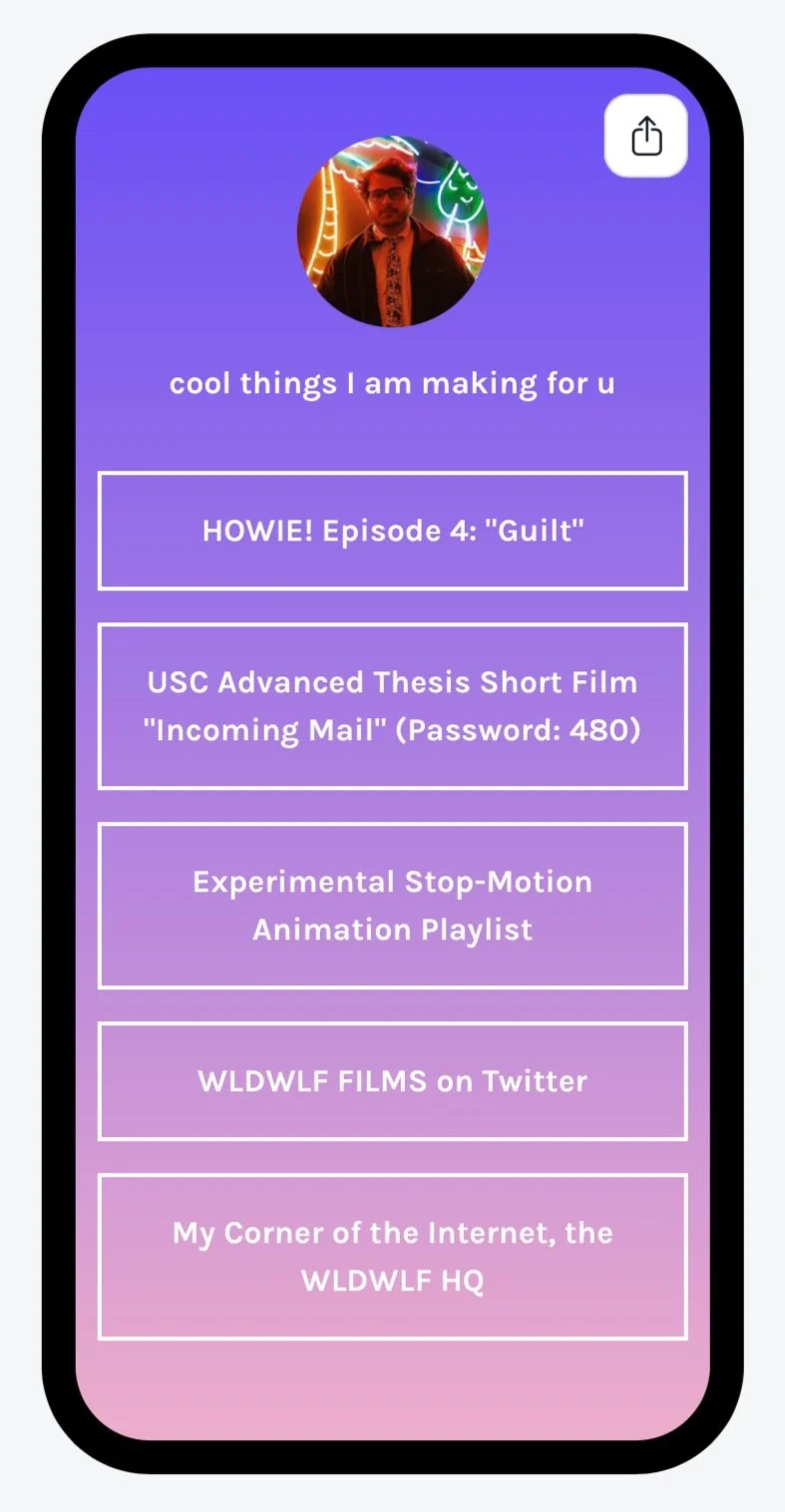
Task: Open Experimental Stop-Motion Animation Playlist
Action: click(x=392, y=906)
